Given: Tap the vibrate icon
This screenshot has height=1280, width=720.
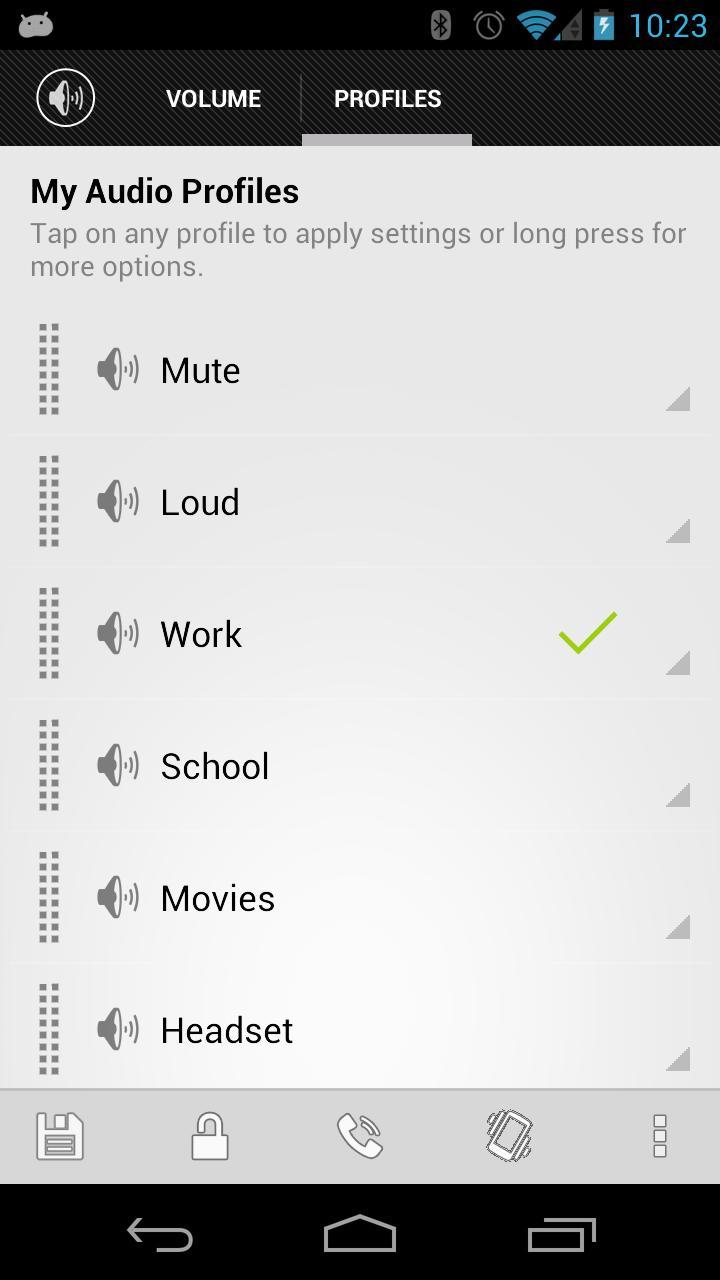Looking at the screenshot, I should [x=509, y=1136].
